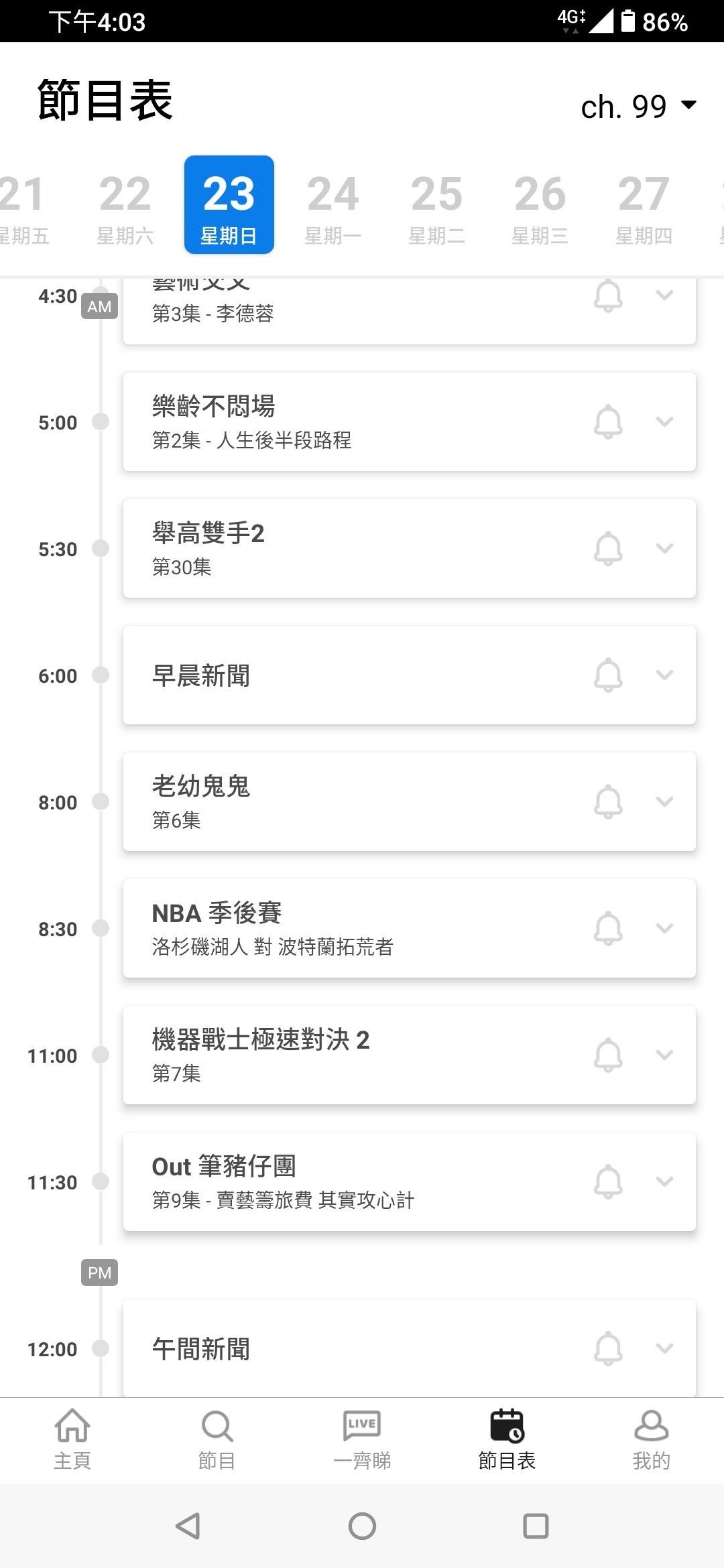This screenshot has height=1568, width=724.
Task: Open the ch. 99 channel dropdown
Action: point(638,107)
